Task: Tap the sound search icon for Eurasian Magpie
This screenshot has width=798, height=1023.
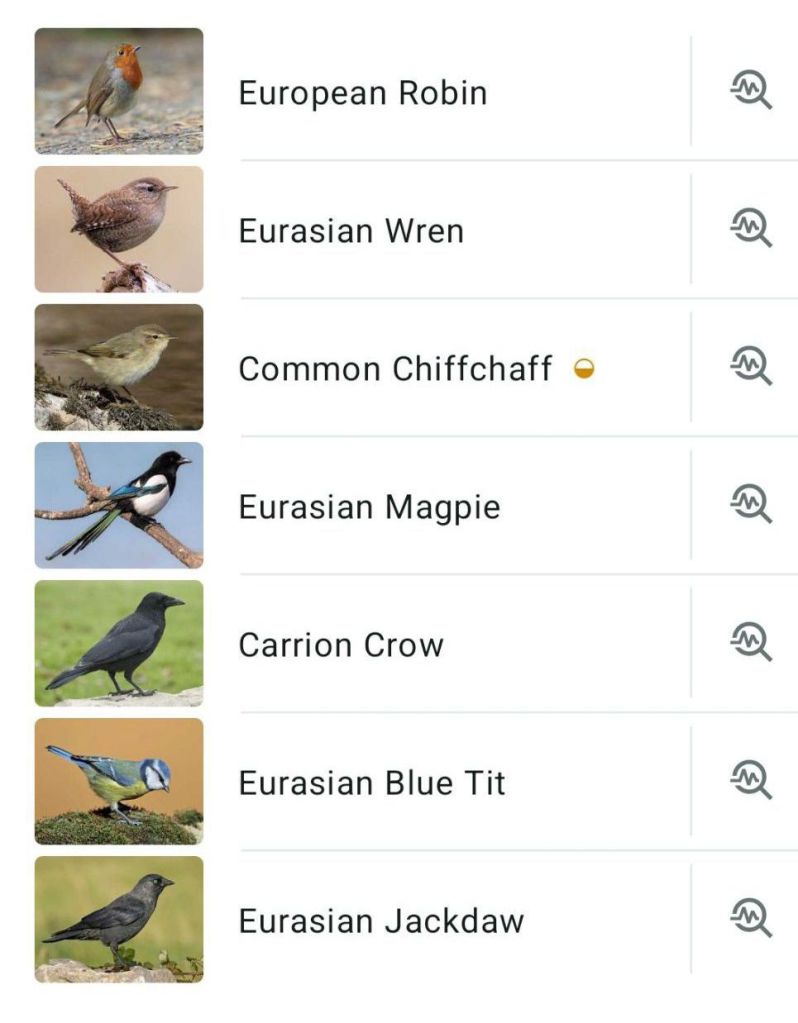Action: (x=750, y=506)
